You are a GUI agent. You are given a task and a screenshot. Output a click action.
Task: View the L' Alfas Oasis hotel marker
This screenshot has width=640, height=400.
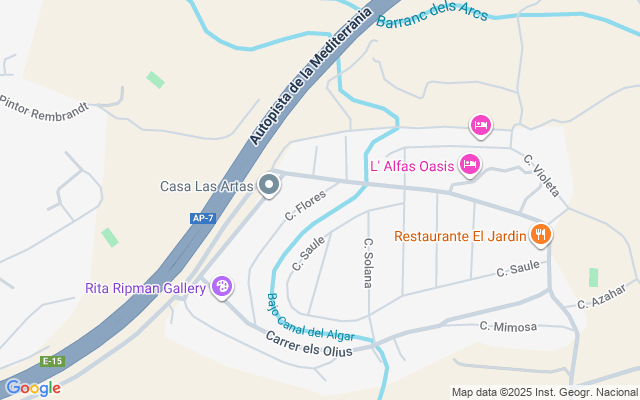(470, 165)
